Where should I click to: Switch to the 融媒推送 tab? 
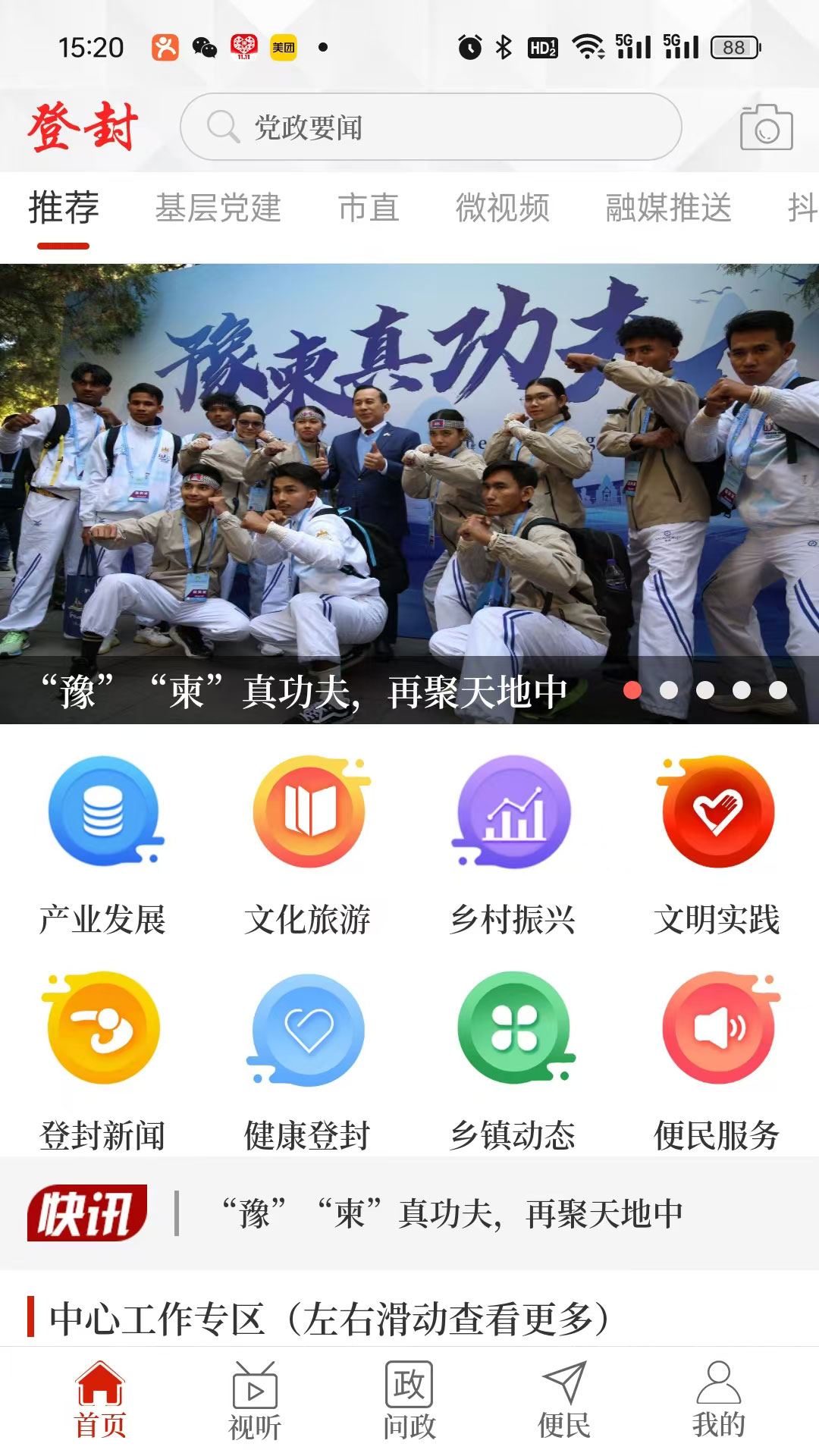point(668,208)
